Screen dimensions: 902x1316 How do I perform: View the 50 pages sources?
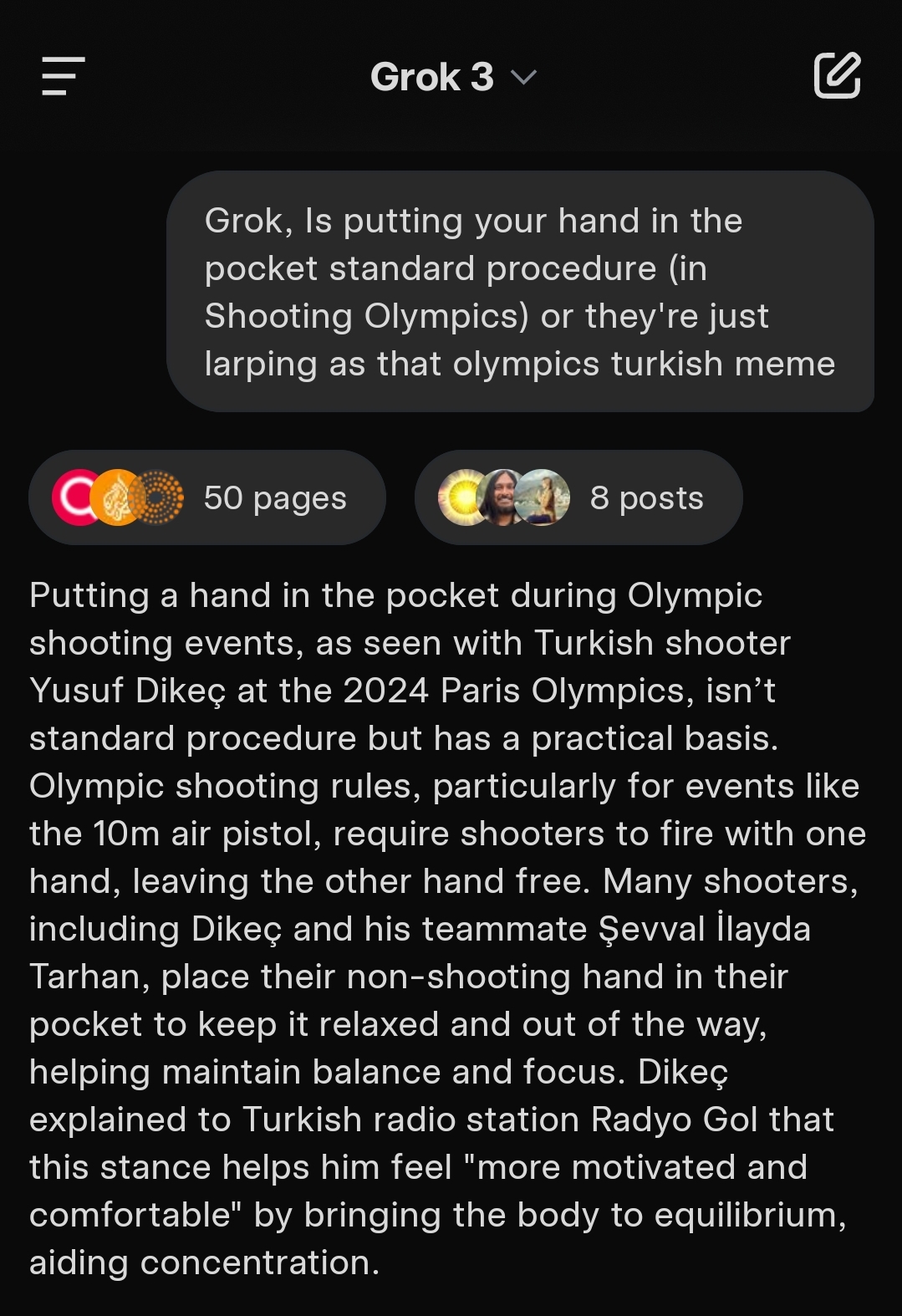pos(206,497)
